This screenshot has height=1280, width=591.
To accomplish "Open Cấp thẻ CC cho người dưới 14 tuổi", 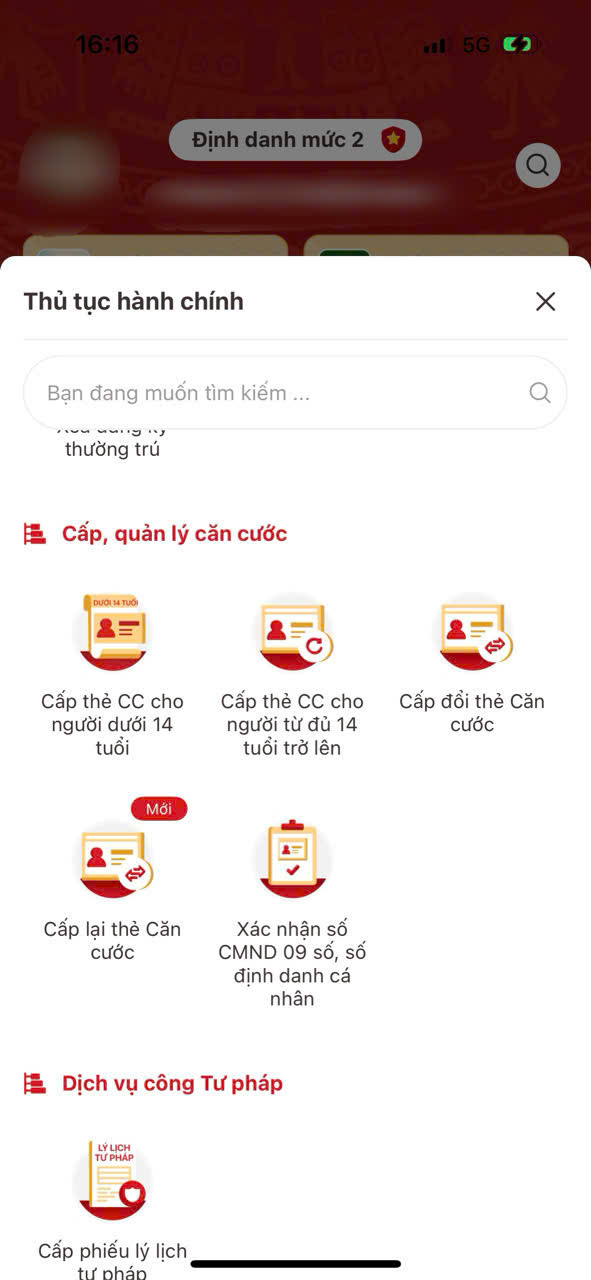I will [x=112, y=677].
